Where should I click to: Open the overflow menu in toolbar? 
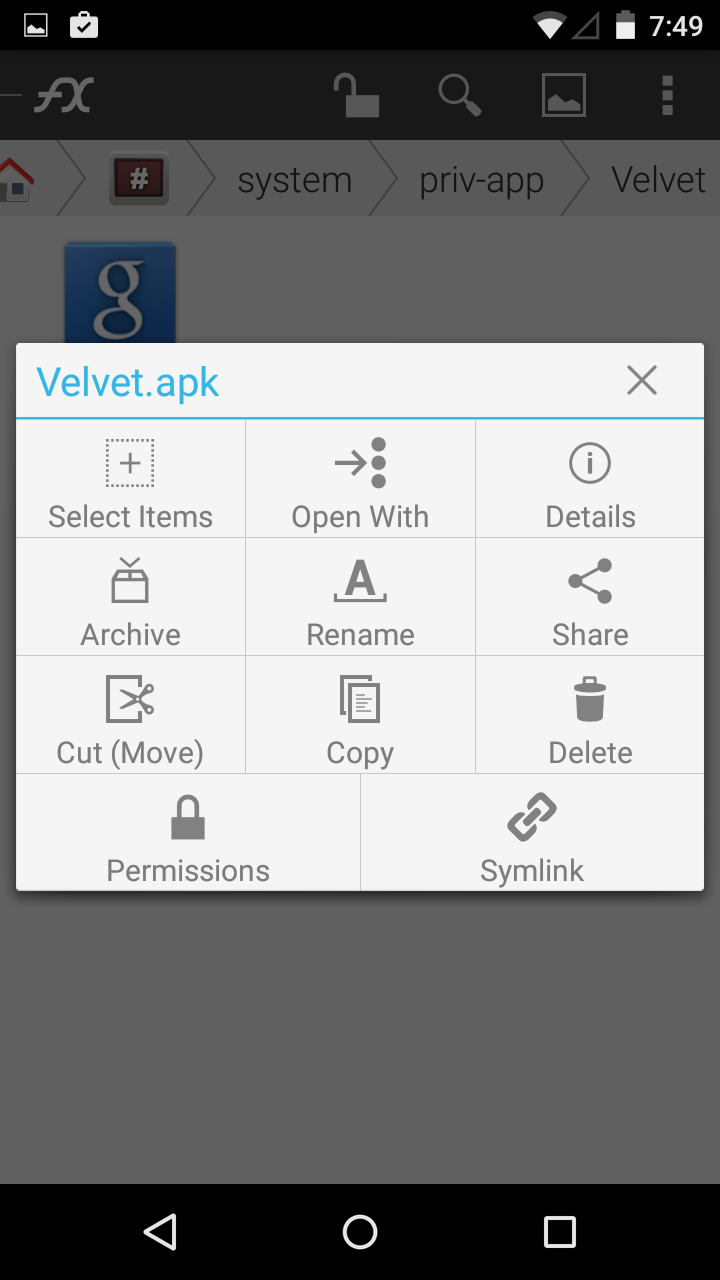click(x=667, y=96)
